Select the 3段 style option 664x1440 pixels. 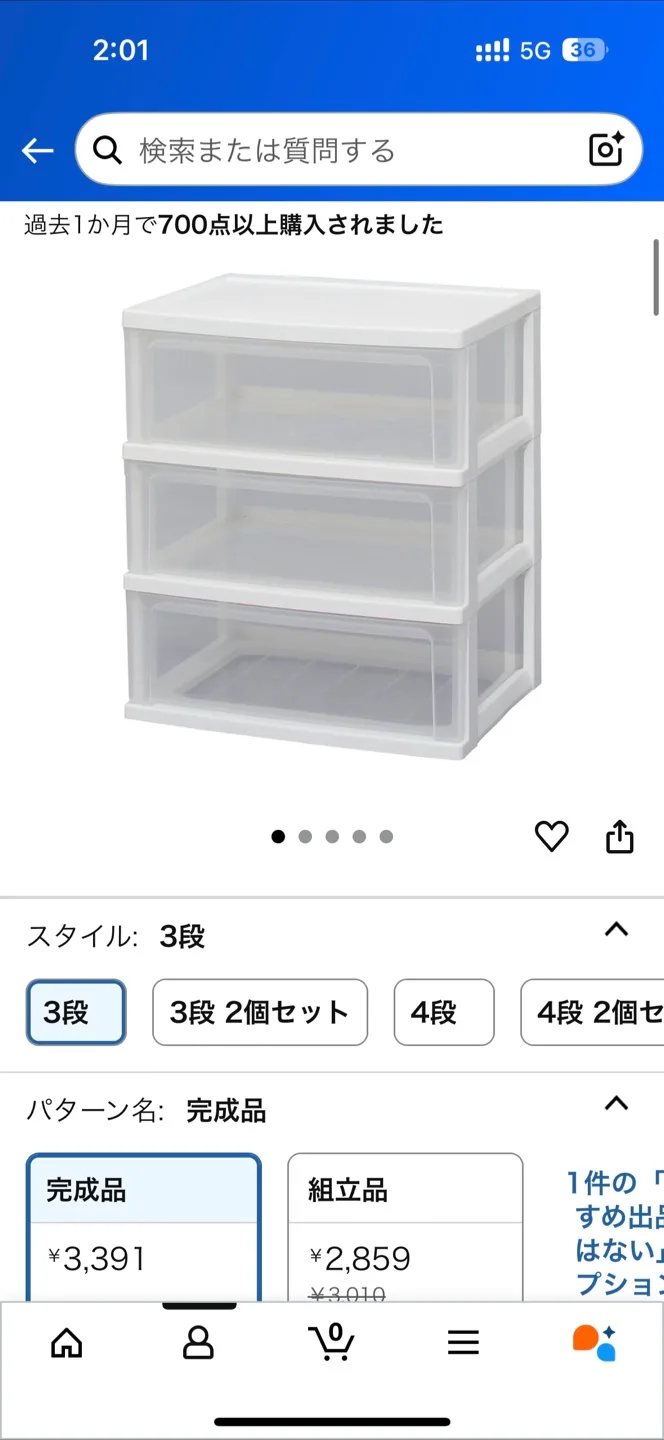[x=76, y=1012]
